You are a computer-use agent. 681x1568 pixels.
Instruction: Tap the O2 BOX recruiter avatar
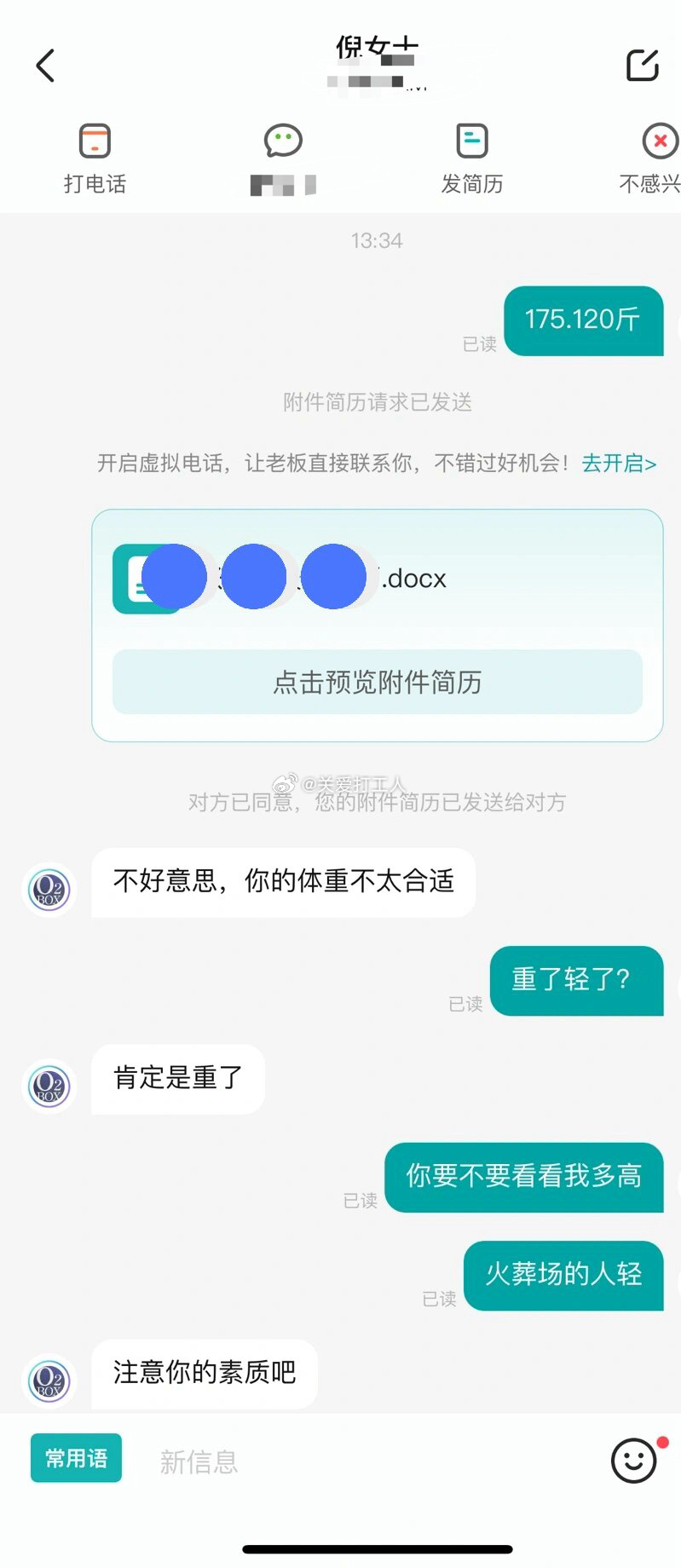(49, 889)
